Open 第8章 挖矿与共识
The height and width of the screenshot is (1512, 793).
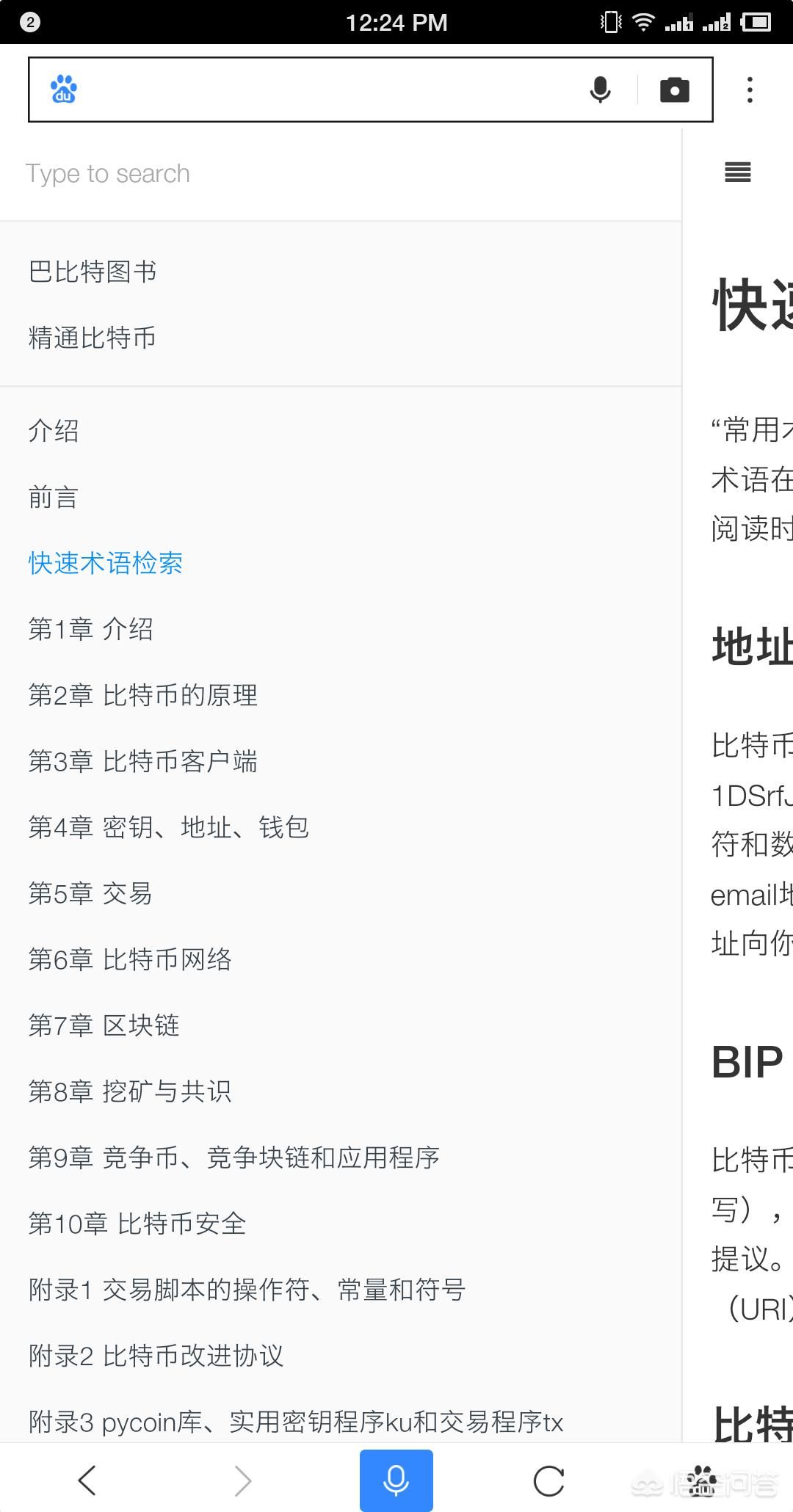(x=130, y=1091)
